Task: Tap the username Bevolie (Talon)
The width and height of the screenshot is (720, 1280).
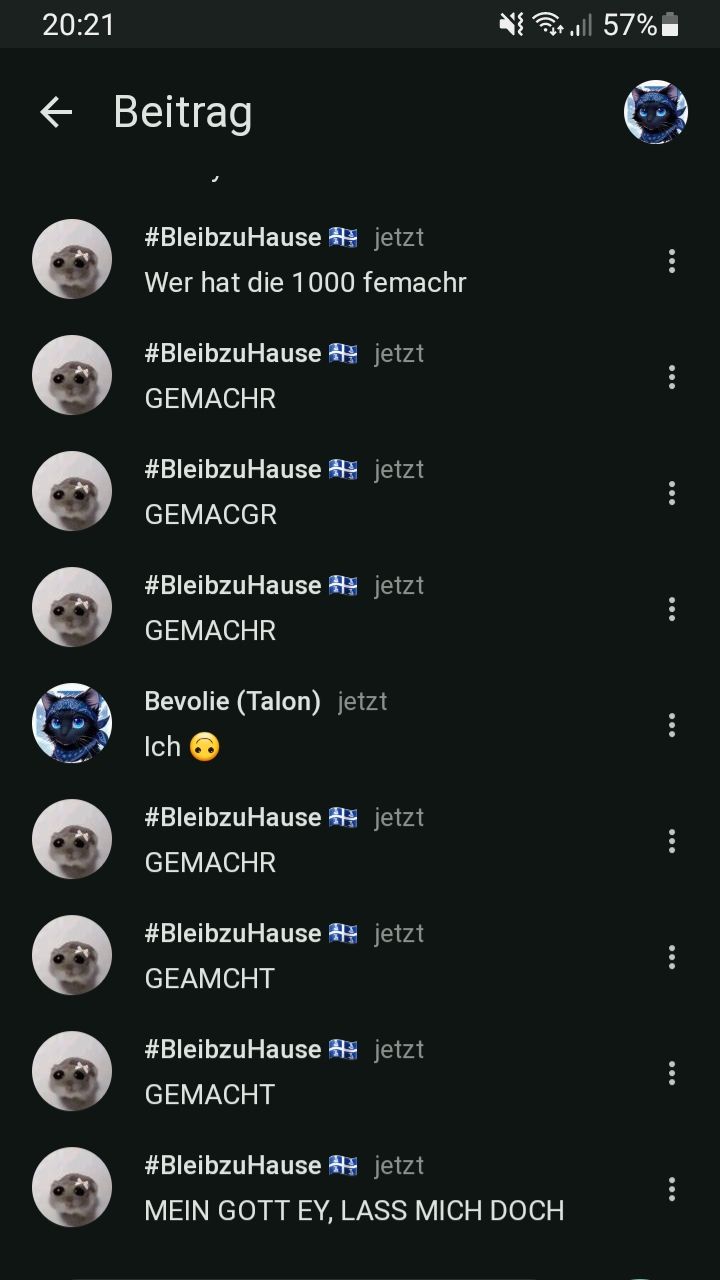Action: [232, 702]
